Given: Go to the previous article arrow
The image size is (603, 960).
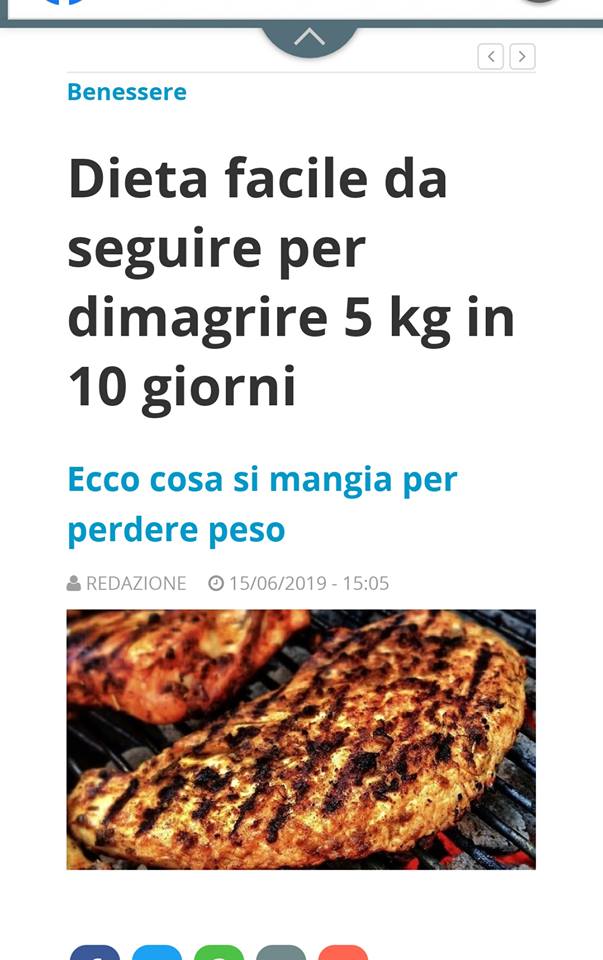Looking at the screenshot, I should pos(490,57).
